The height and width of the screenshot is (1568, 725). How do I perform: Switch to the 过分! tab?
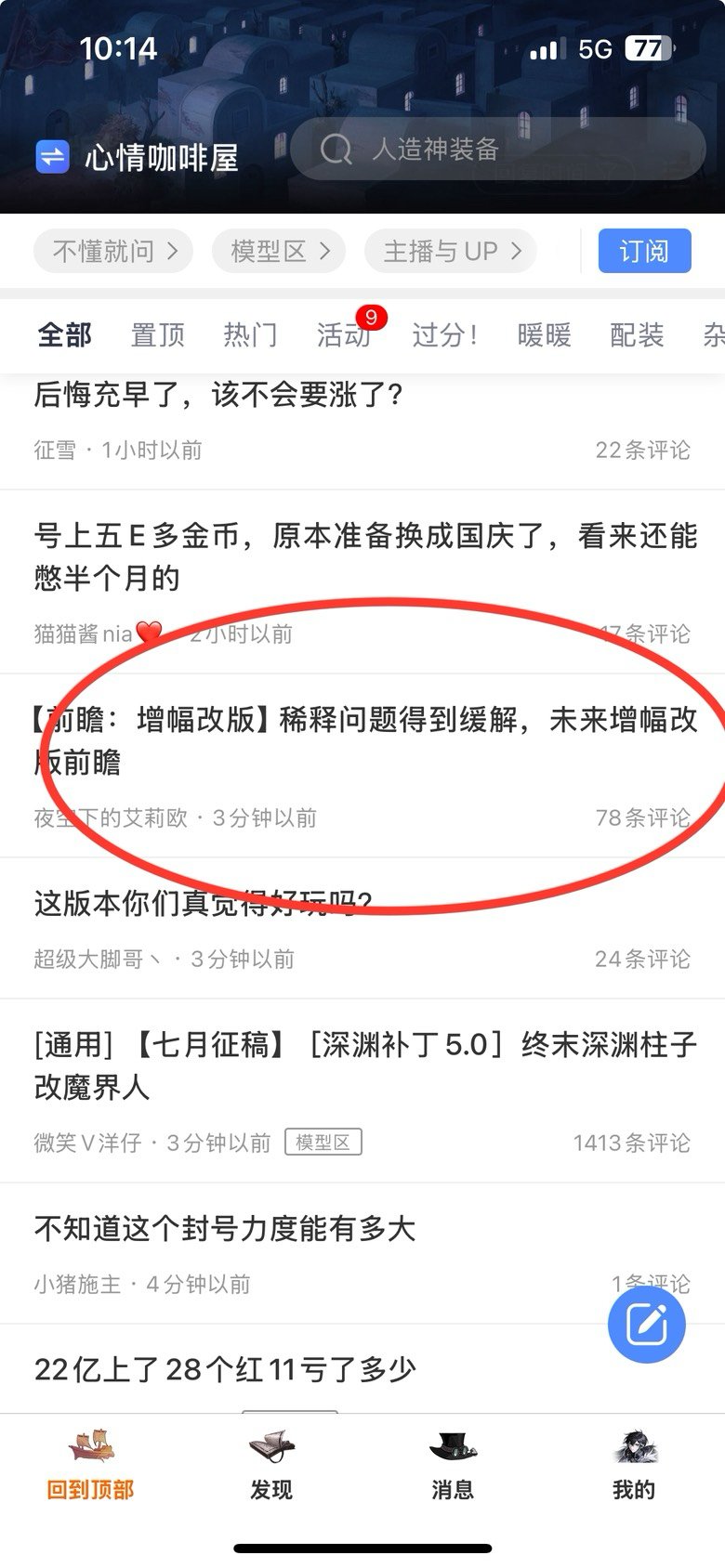(444, 334)
